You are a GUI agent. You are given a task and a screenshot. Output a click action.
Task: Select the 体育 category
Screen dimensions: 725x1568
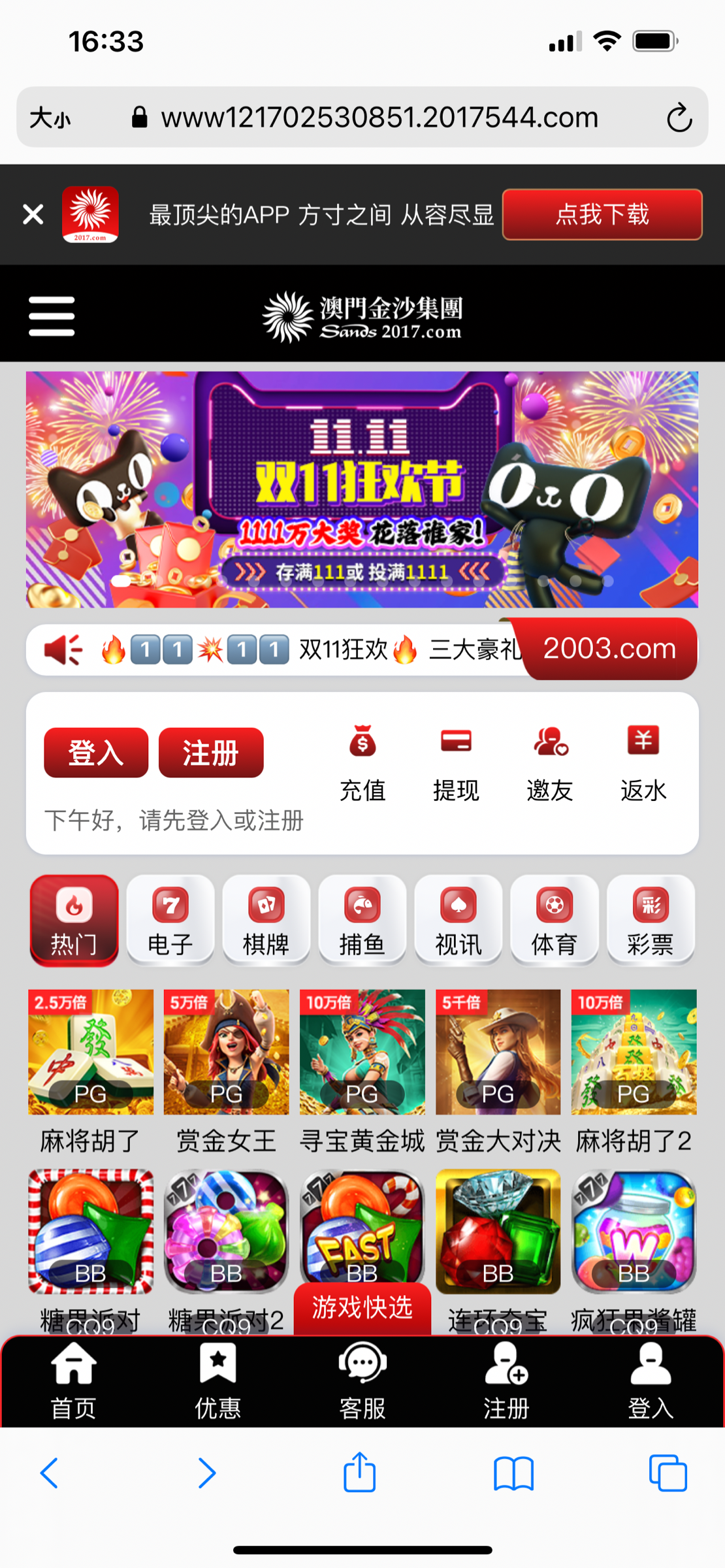point(554,919)
